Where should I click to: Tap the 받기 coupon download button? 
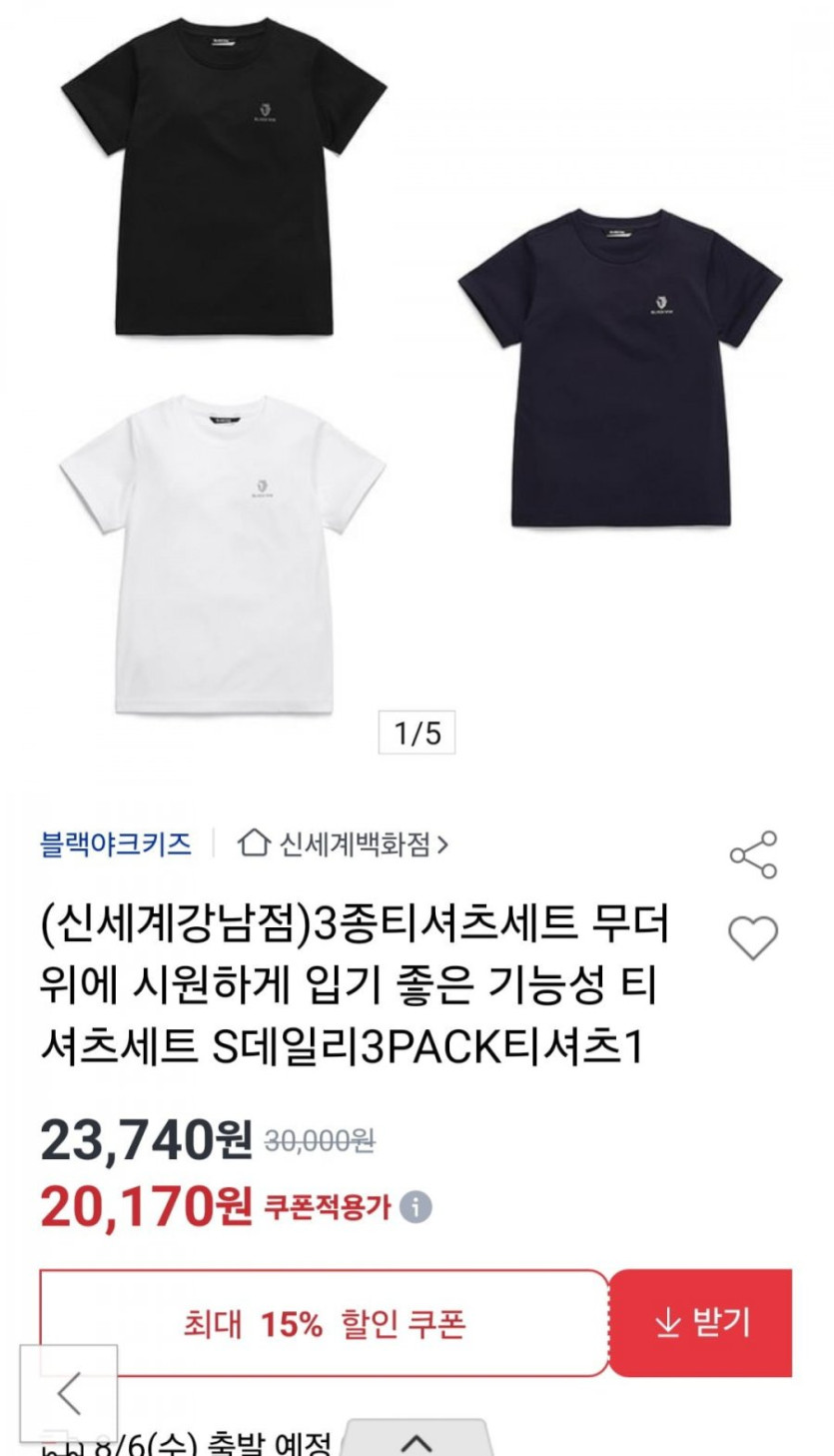[701, 1323]
